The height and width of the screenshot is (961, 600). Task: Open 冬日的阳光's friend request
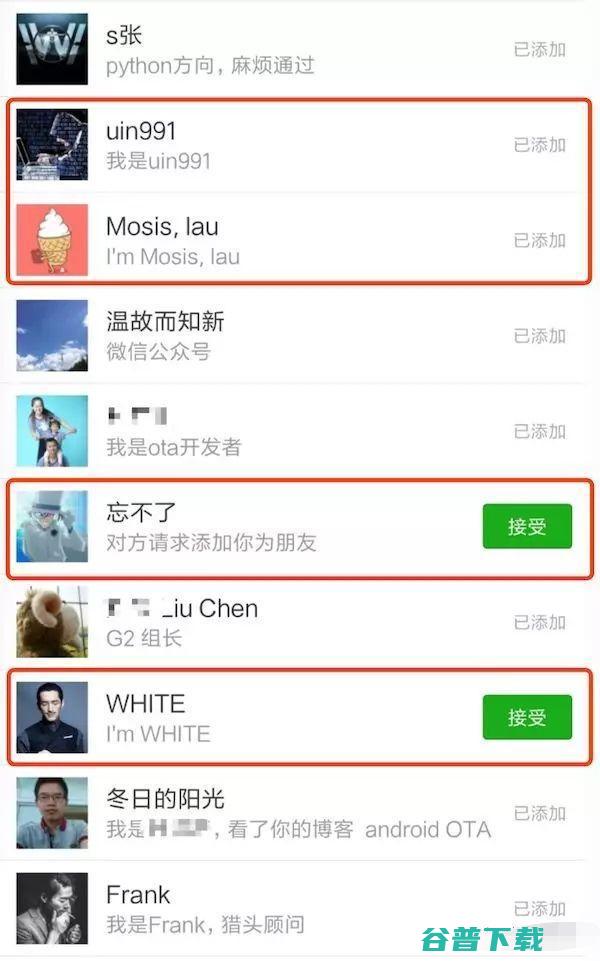250,813
